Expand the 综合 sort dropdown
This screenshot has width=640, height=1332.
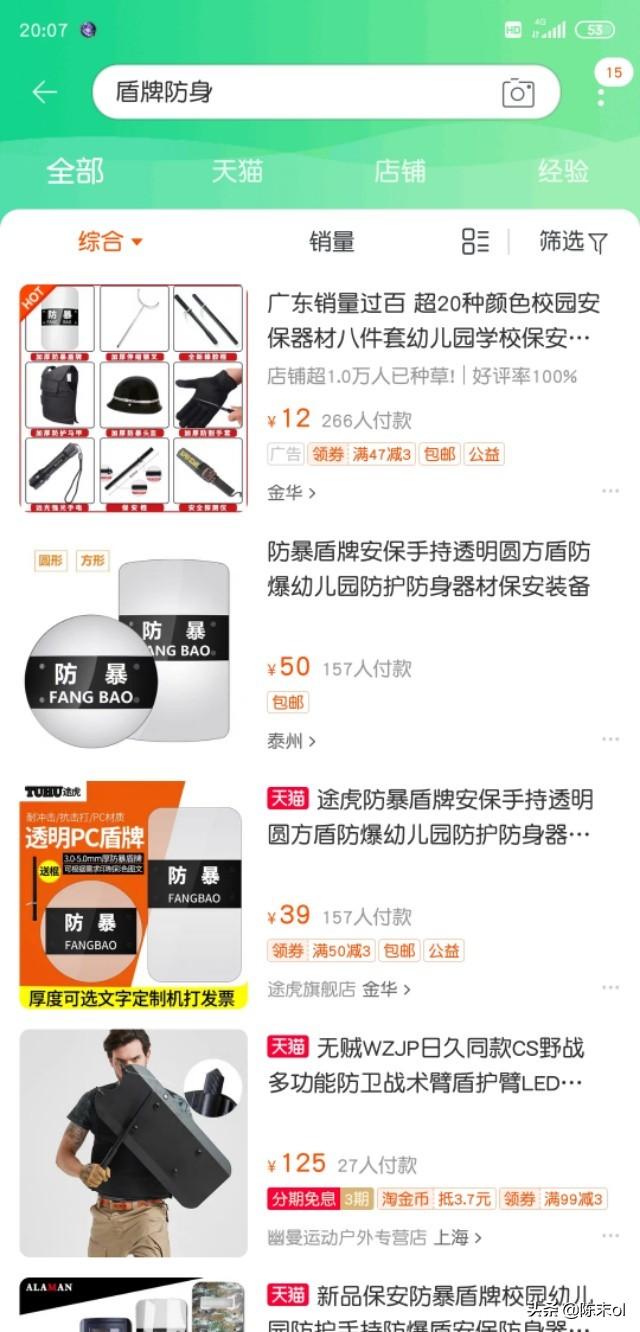(x=110, y=241)
